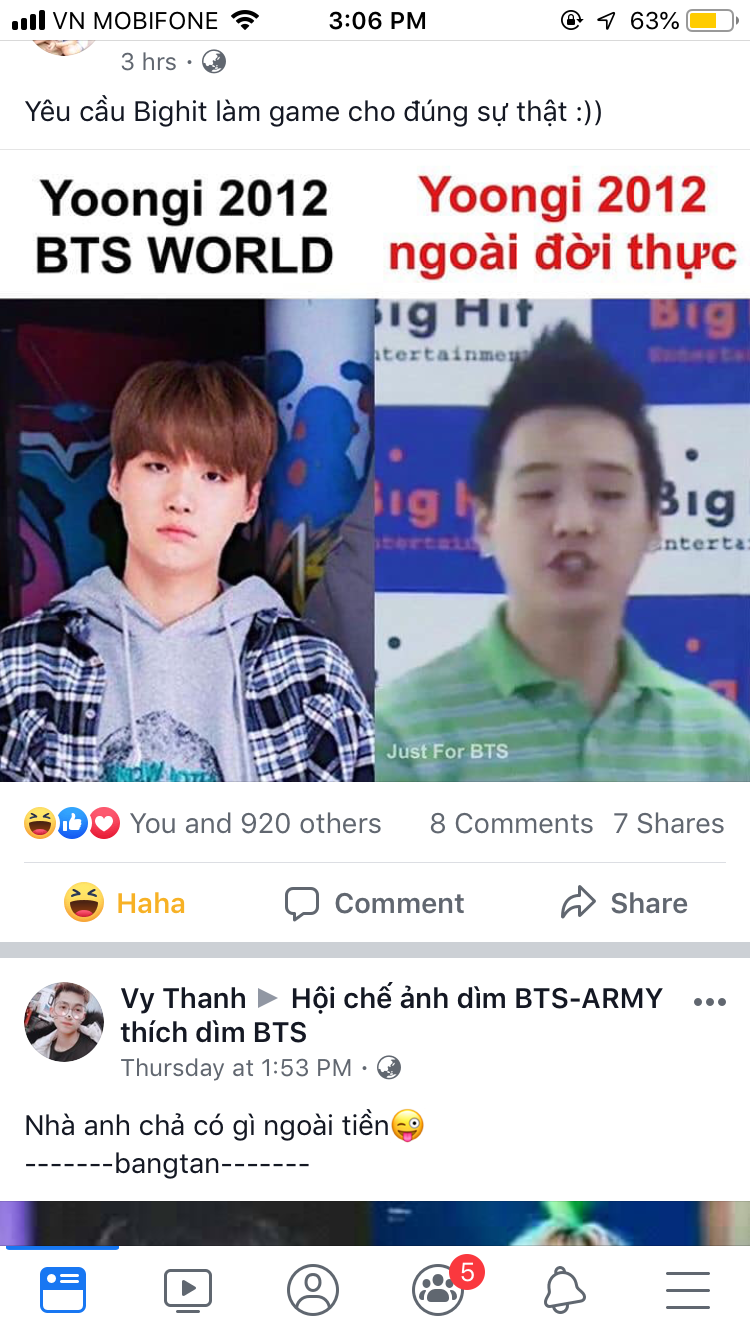Comment on the Yoongi post
This screenshot has height=1334, width=750.
tap(375, 903)
